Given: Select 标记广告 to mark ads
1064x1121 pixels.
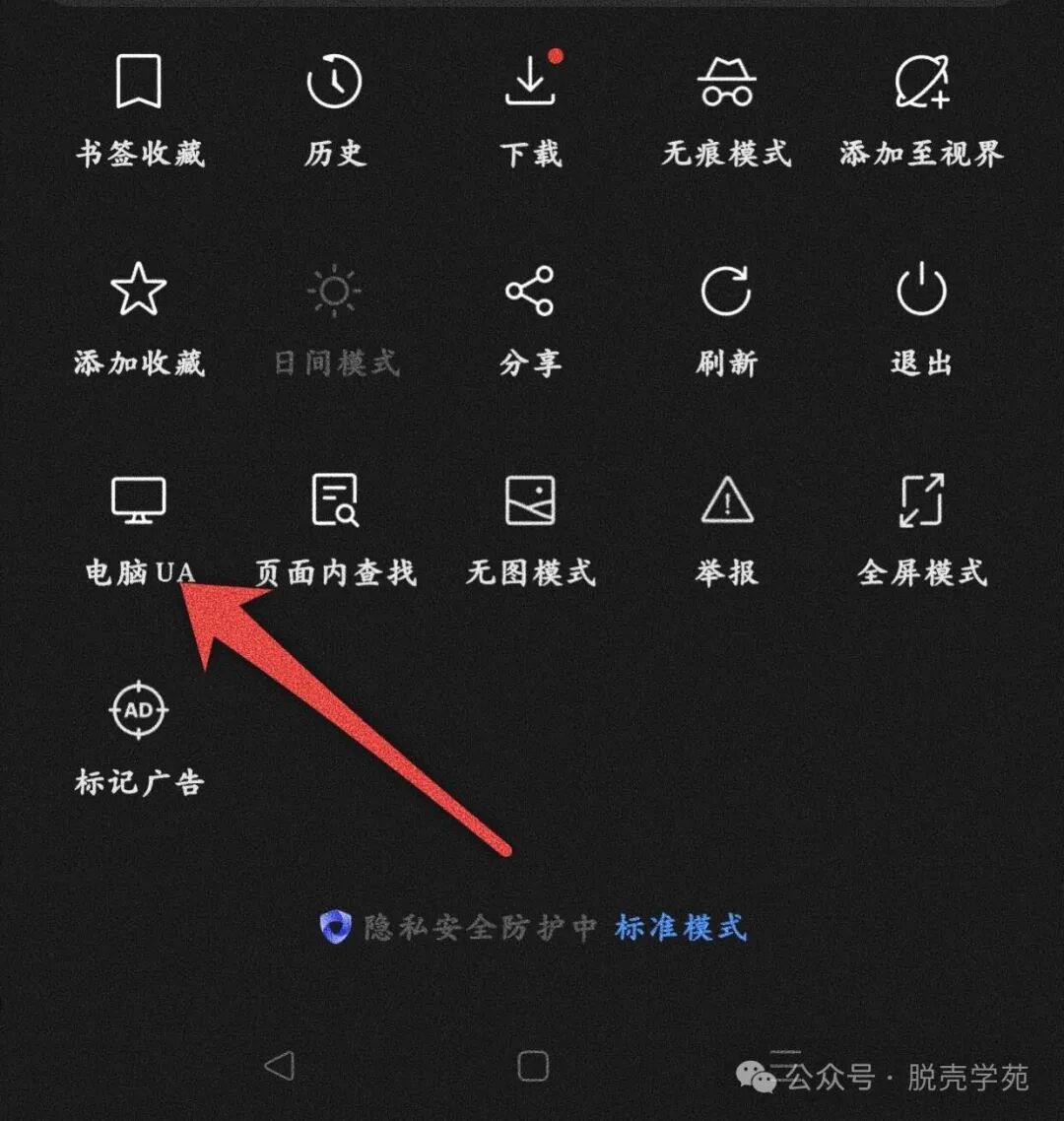Looking at the screenshot, I should (140, 740).
